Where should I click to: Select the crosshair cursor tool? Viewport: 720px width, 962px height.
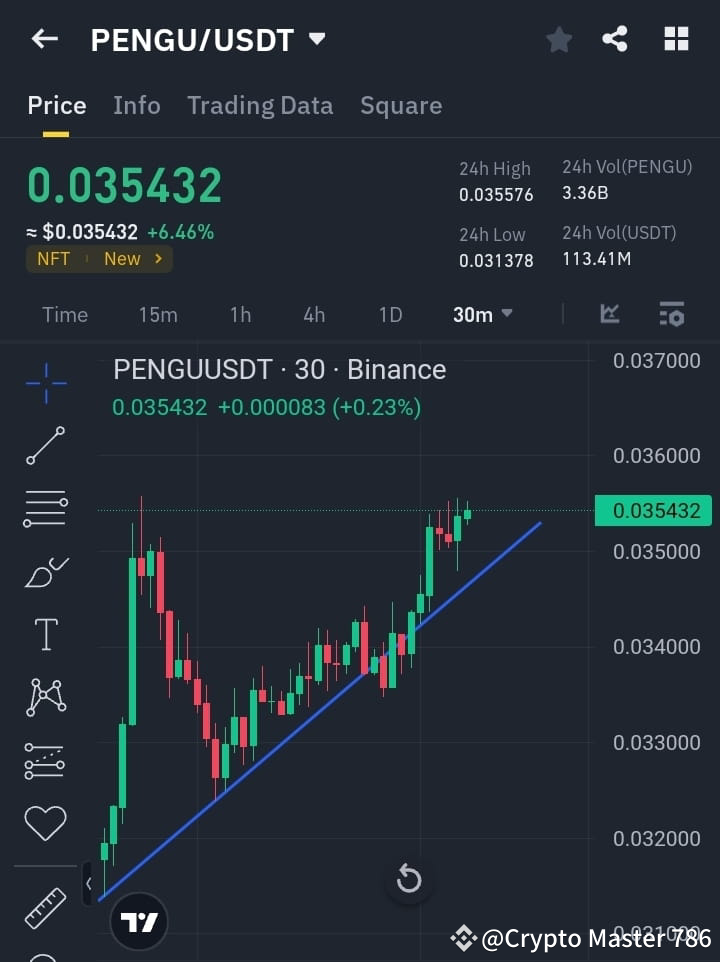coord(44,381)
